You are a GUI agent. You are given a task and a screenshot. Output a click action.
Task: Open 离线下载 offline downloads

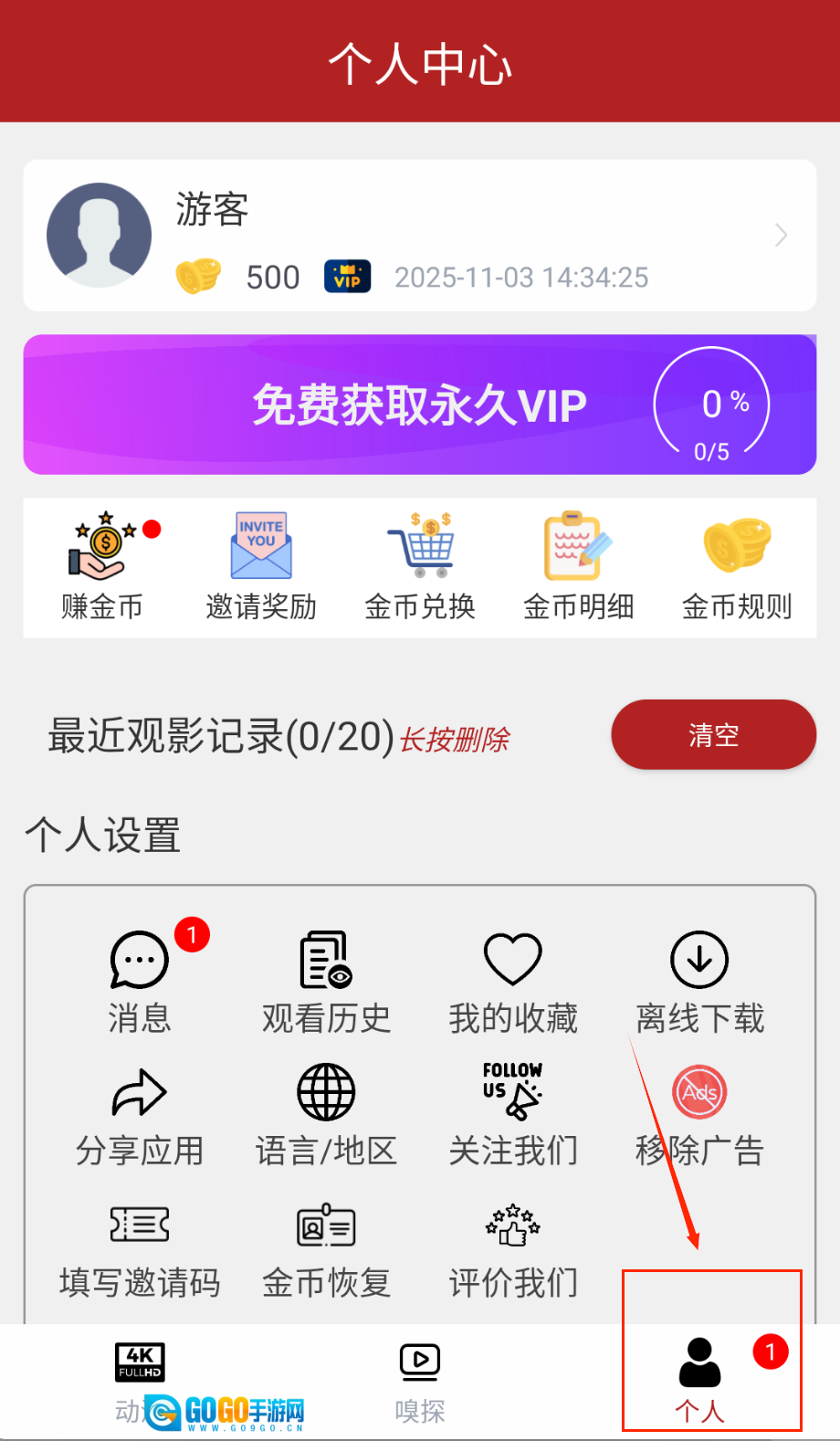click(x=699, y=983)
